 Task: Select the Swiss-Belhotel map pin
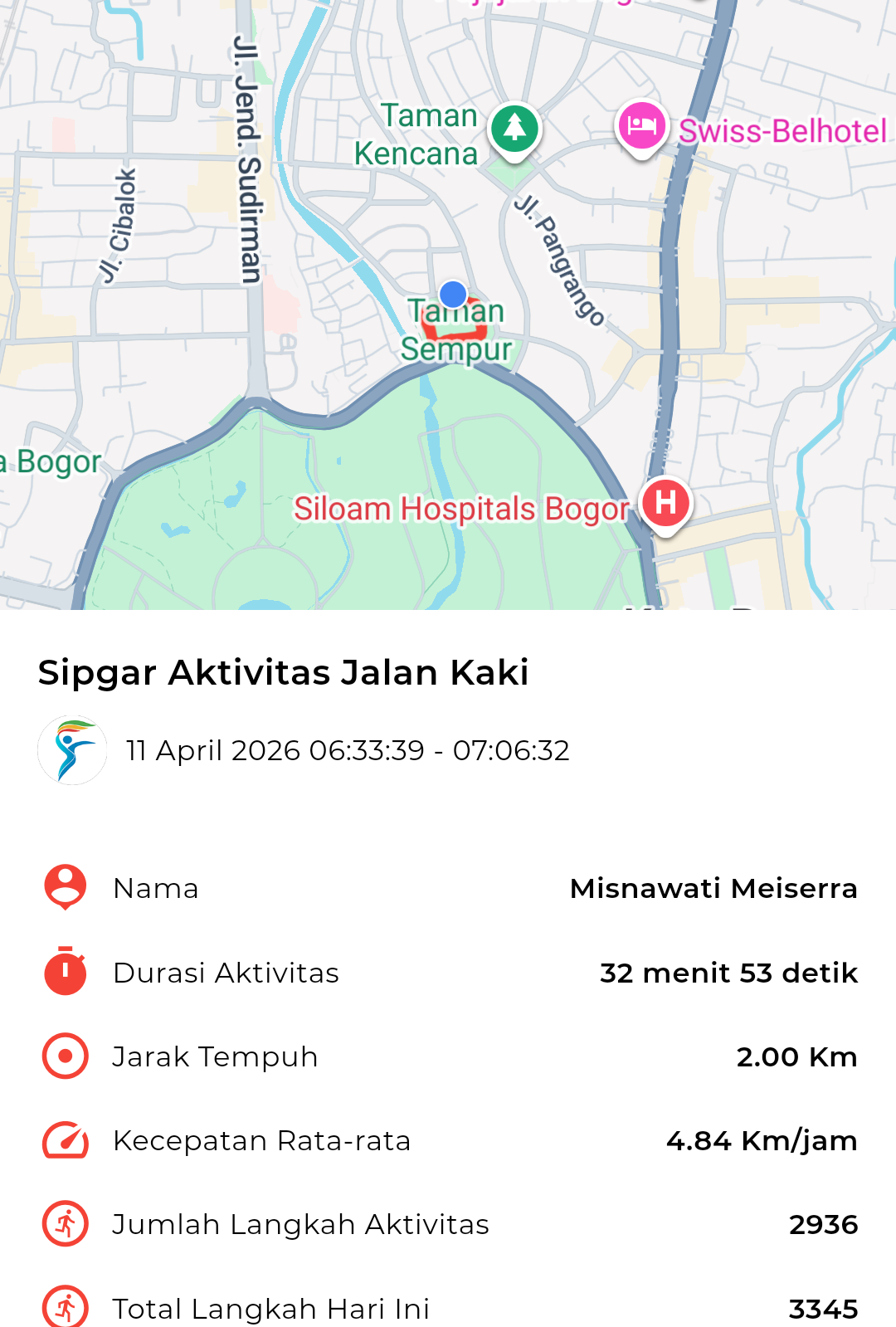coord(642,127)
